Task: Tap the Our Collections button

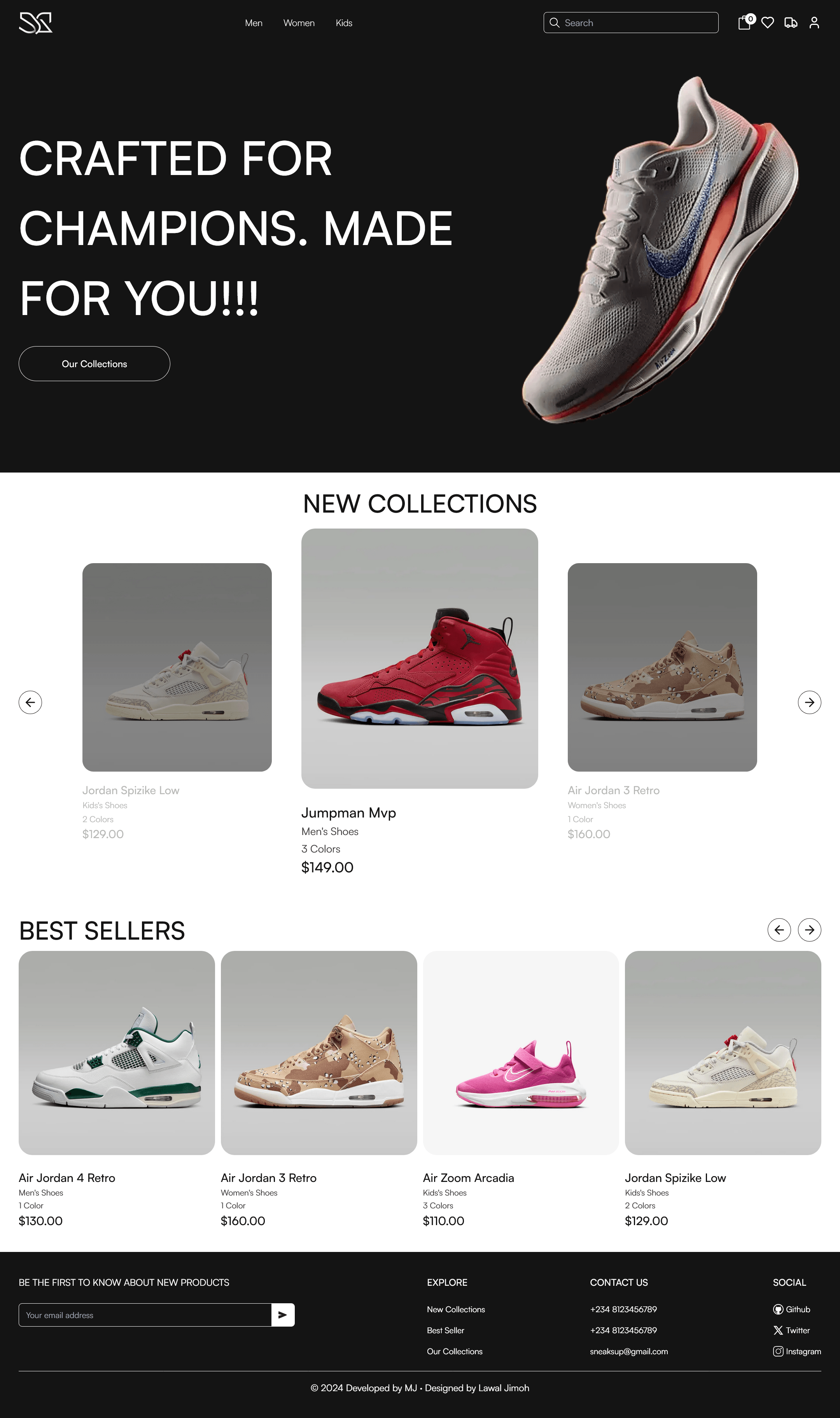Action: 94,363
